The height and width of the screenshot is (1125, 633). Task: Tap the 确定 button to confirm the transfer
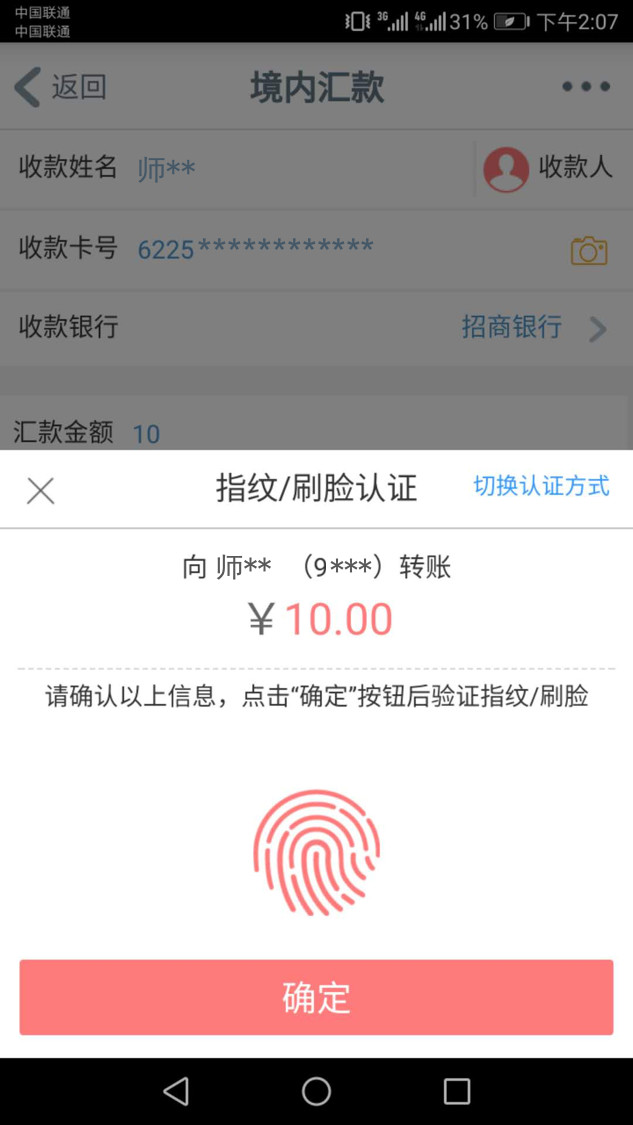click(x=316, y=997)
